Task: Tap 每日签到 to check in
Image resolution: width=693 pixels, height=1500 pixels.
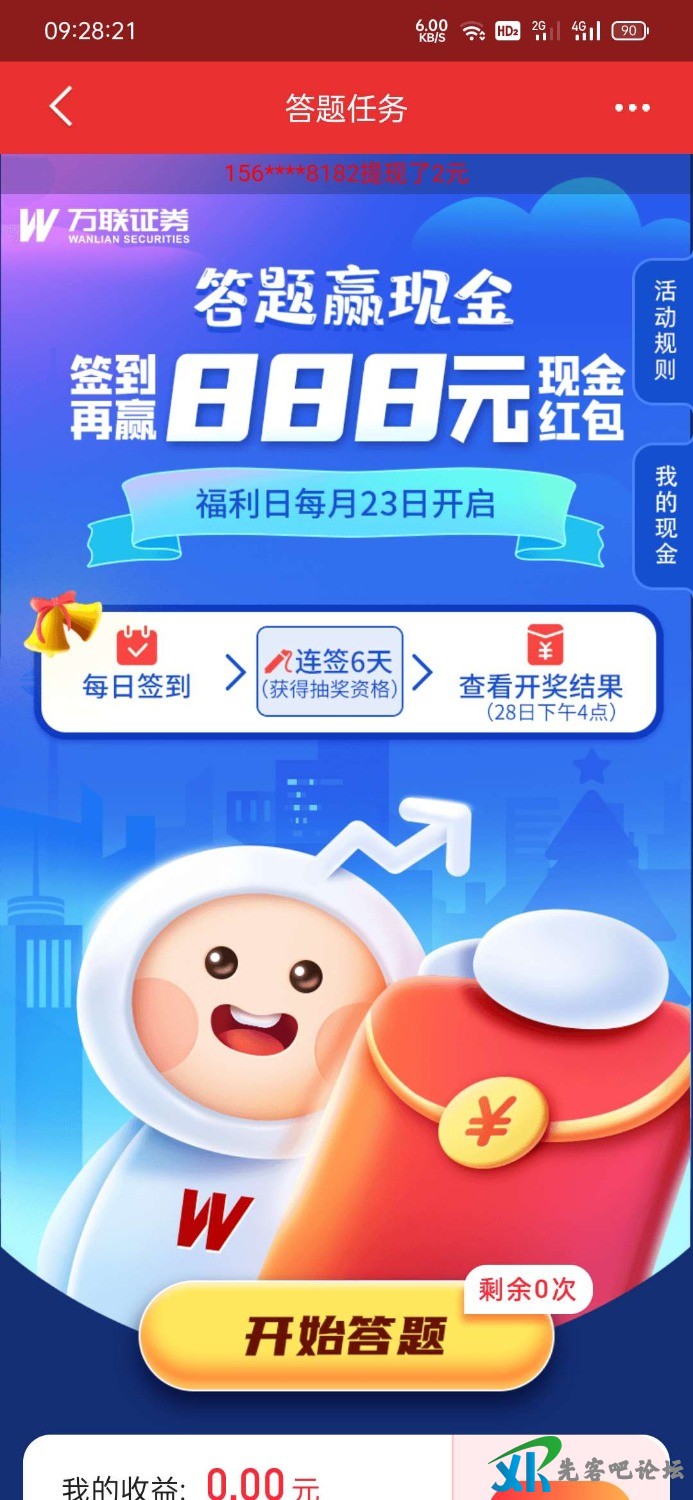Action: click(x=136, y=669)
